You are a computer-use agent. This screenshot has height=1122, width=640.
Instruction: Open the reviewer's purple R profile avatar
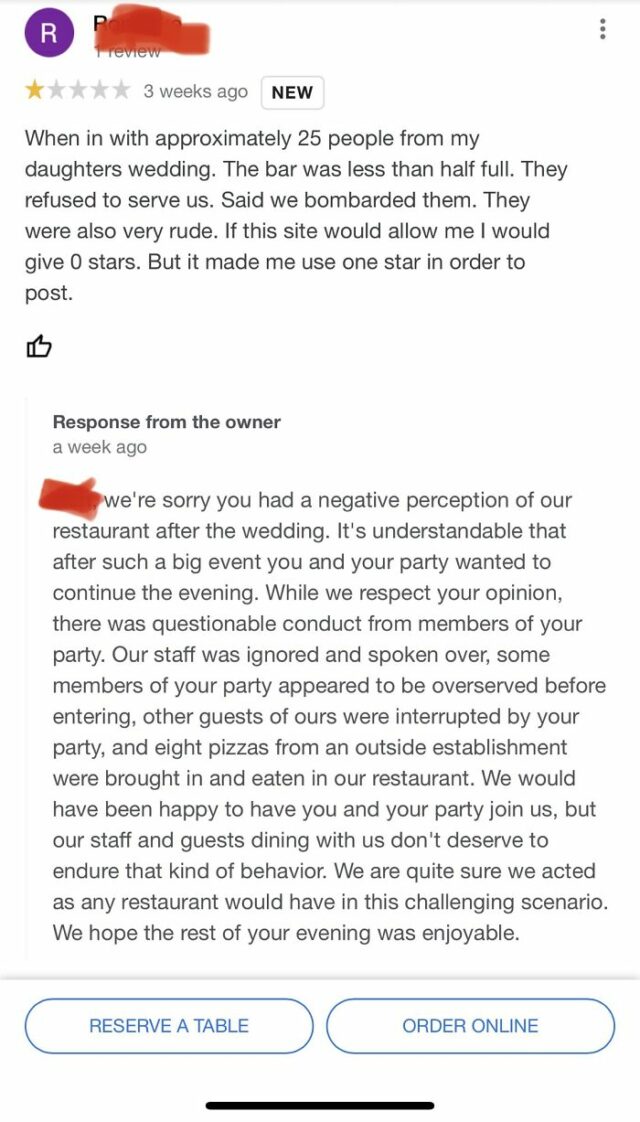pos(48,34)
